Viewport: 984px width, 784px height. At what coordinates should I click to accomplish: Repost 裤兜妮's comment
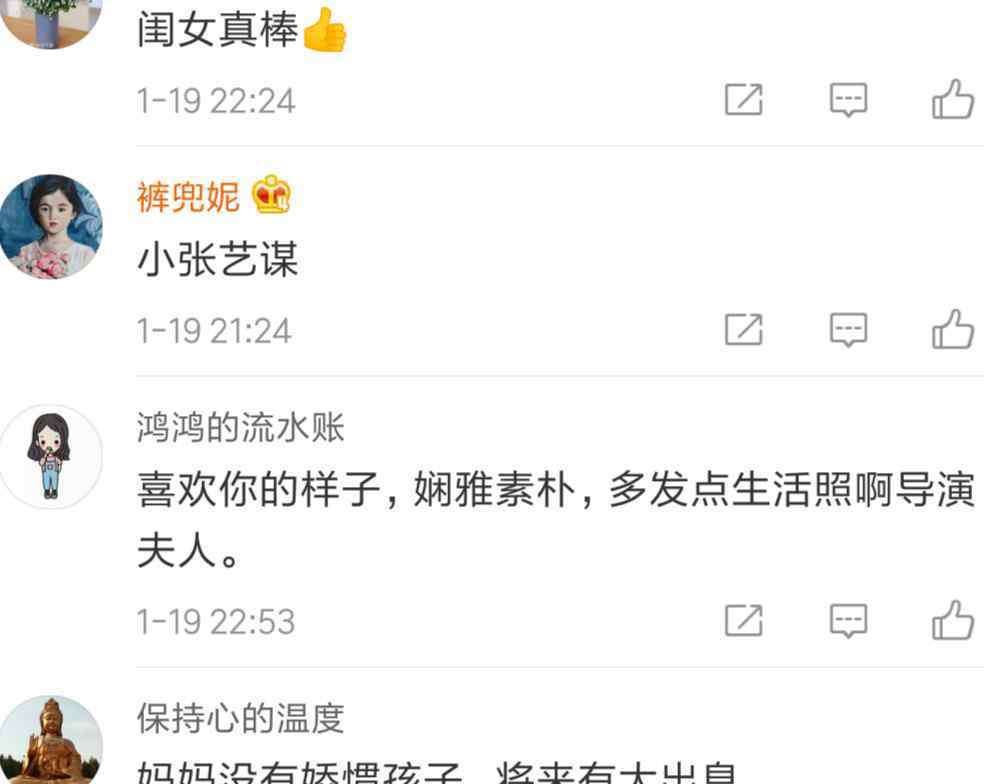coord(743,329)
